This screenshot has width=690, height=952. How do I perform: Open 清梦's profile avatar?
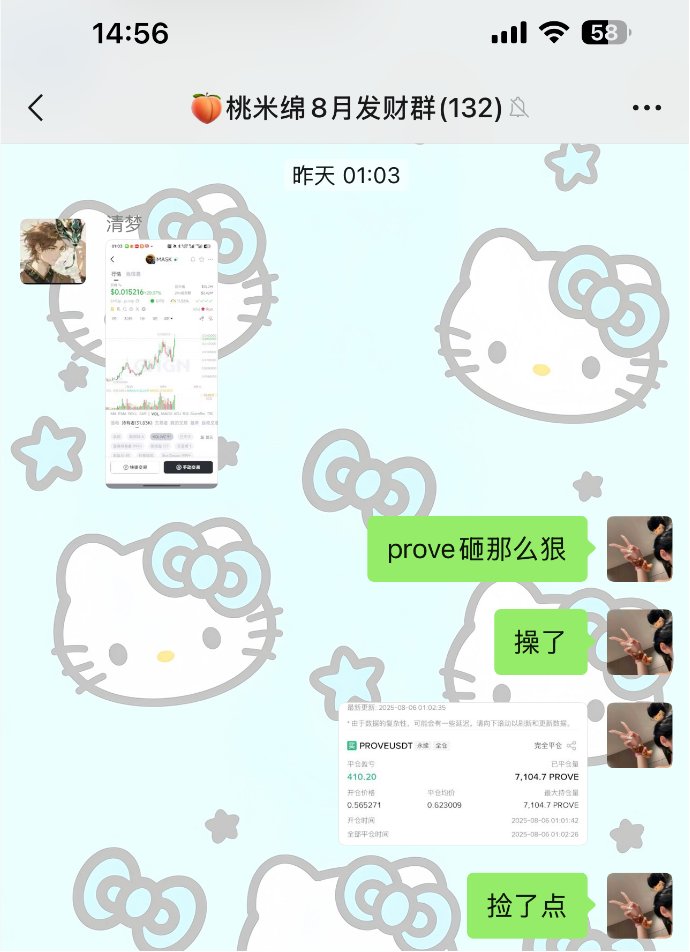click(x=53, y=251)
